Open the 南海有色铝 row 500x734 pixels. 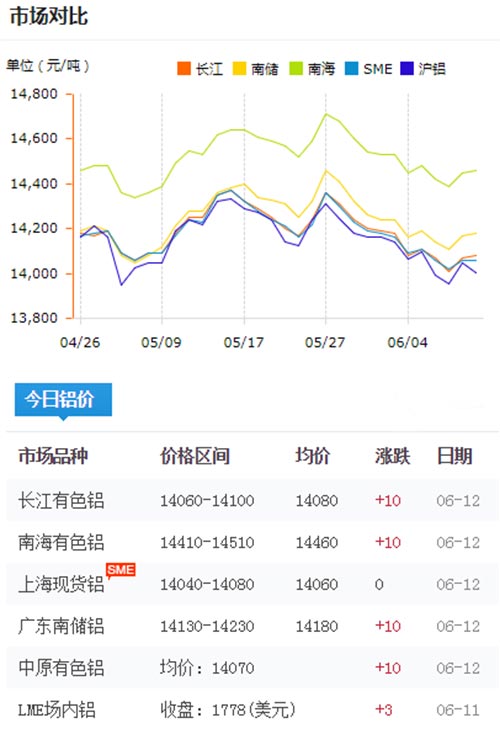pyautogui.click(x=252, y=542)
